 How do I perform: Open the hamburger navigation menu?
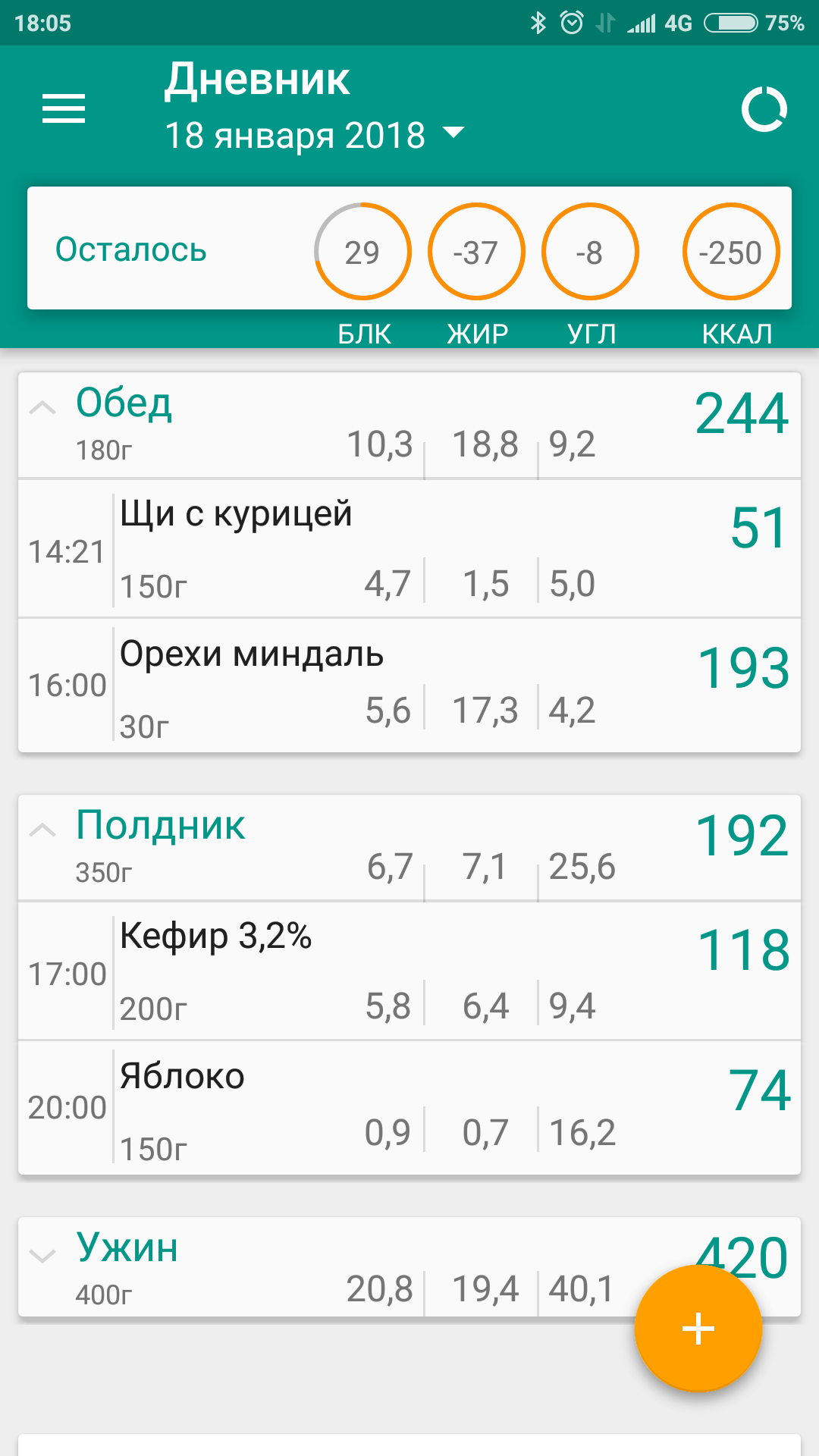coord(64,108)
